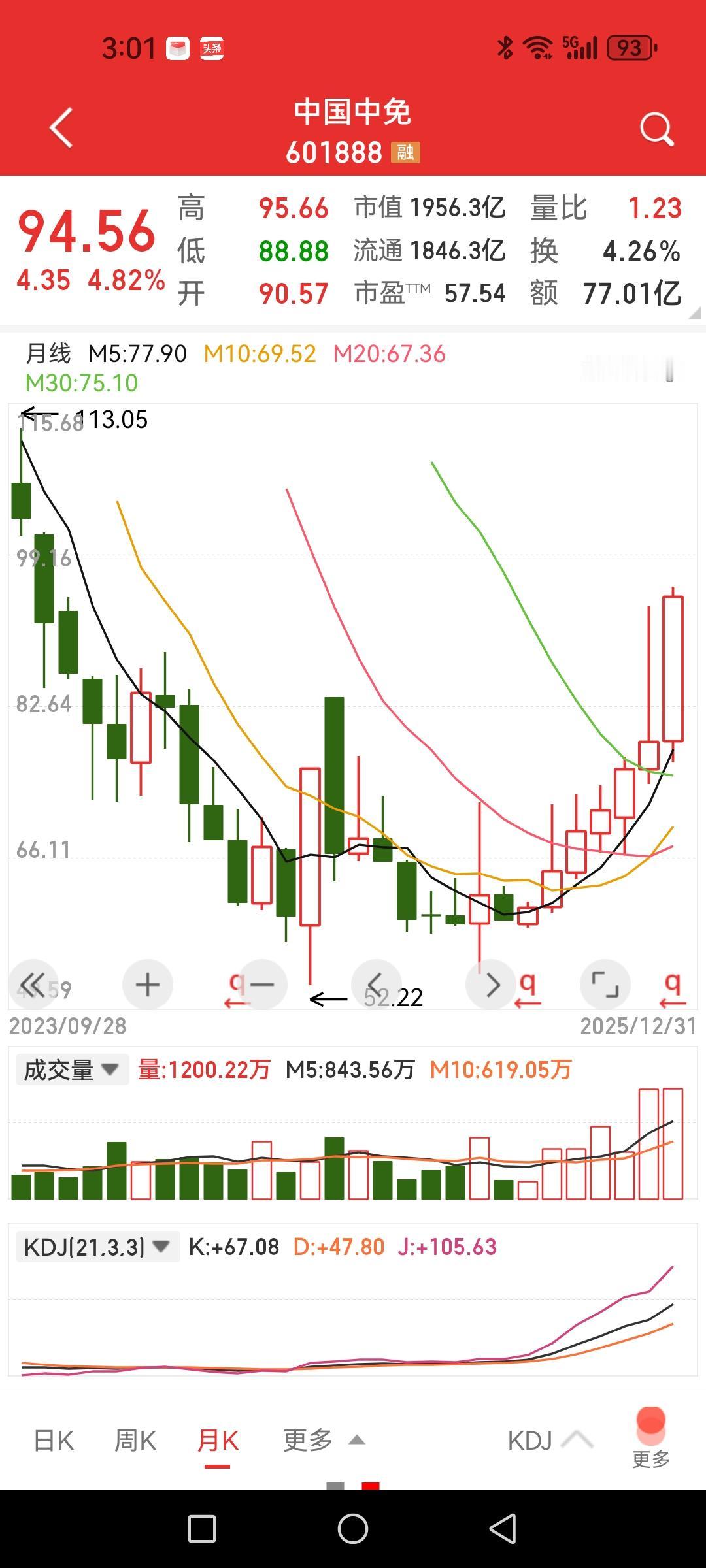Zoom in with the plus icon
Viewport: 706px width, 1568px height.
pyautogui.click(x=147, y=985)
